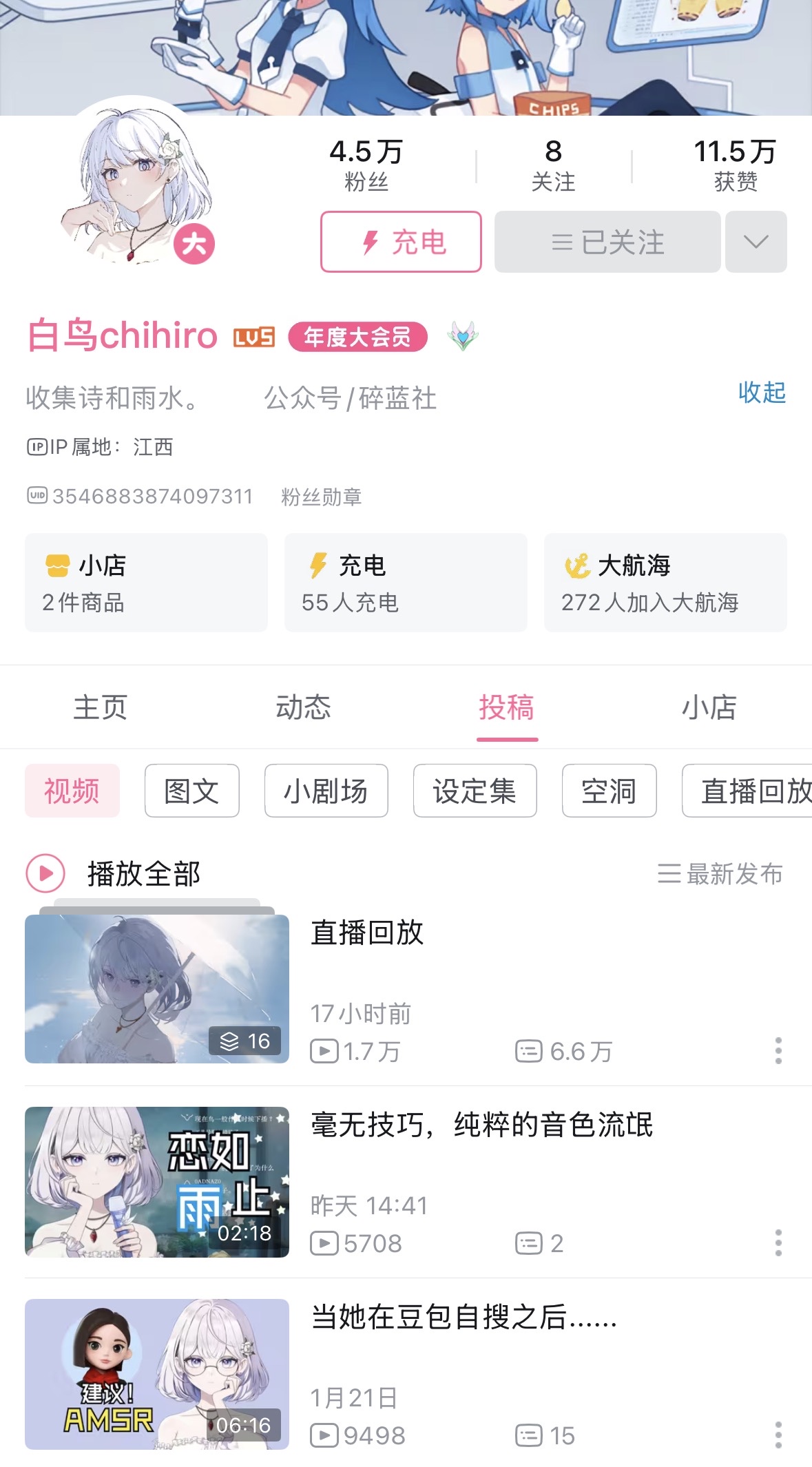
Task: Open more options for 毫无技巧，纯粹的音色流氓
Action: click(x=778, y=1242)
